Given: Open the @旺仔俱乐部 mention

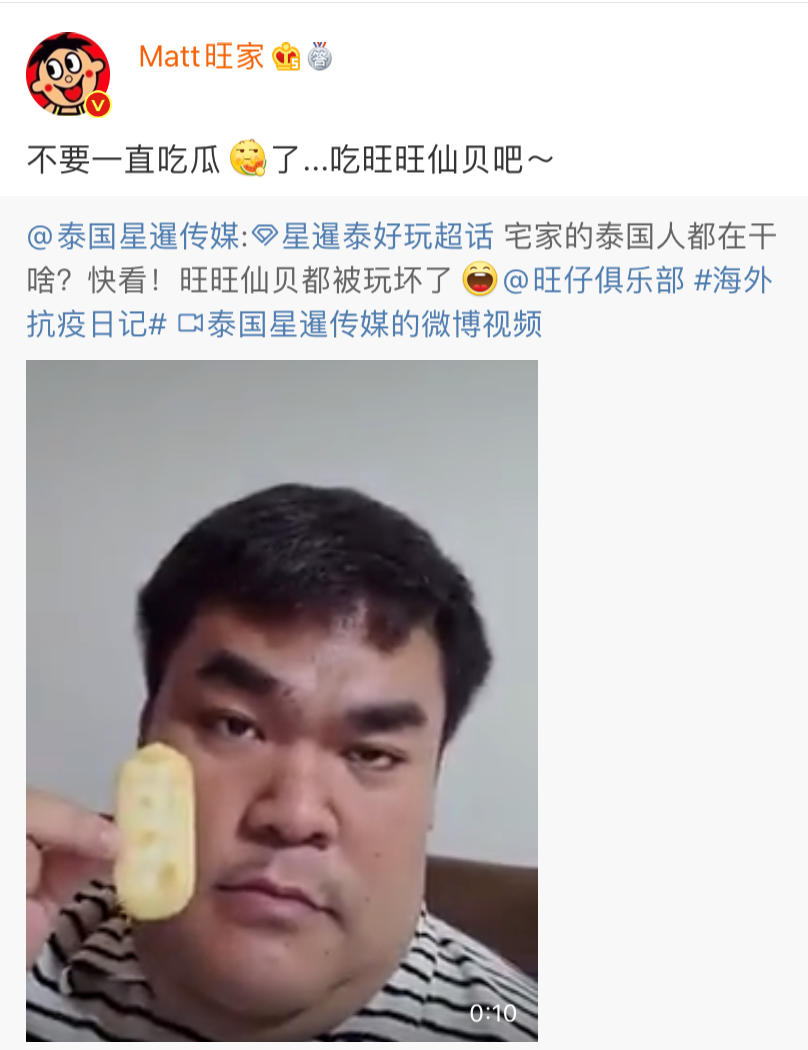Looking at the screenshot, I should [593, 281].
